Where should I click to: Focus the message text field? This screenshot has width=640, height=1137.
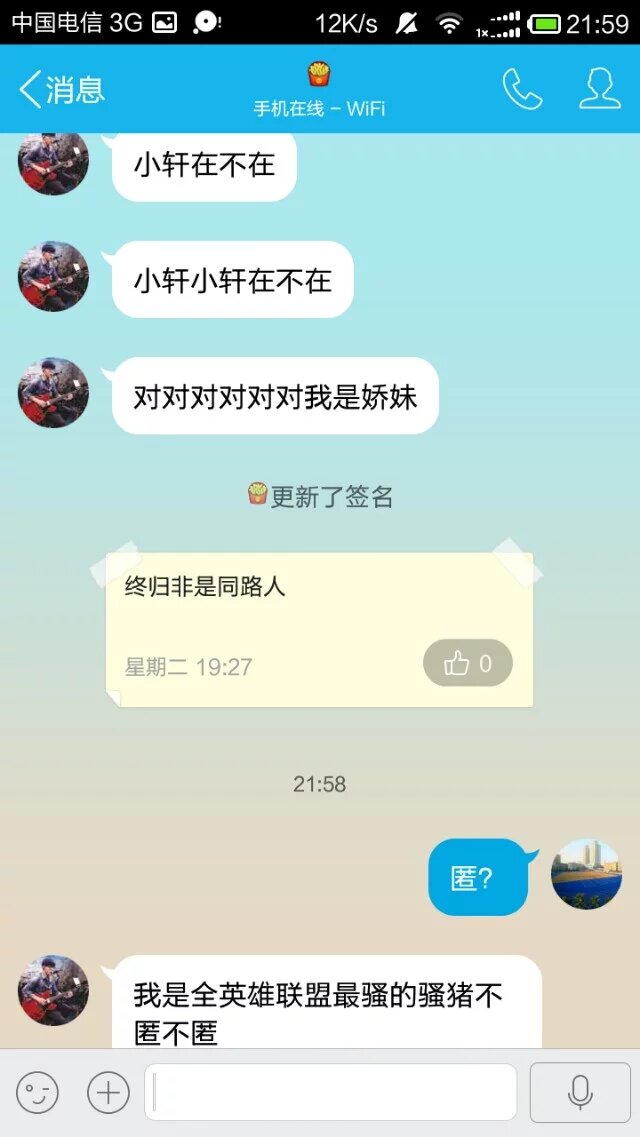coord(330,1093)
